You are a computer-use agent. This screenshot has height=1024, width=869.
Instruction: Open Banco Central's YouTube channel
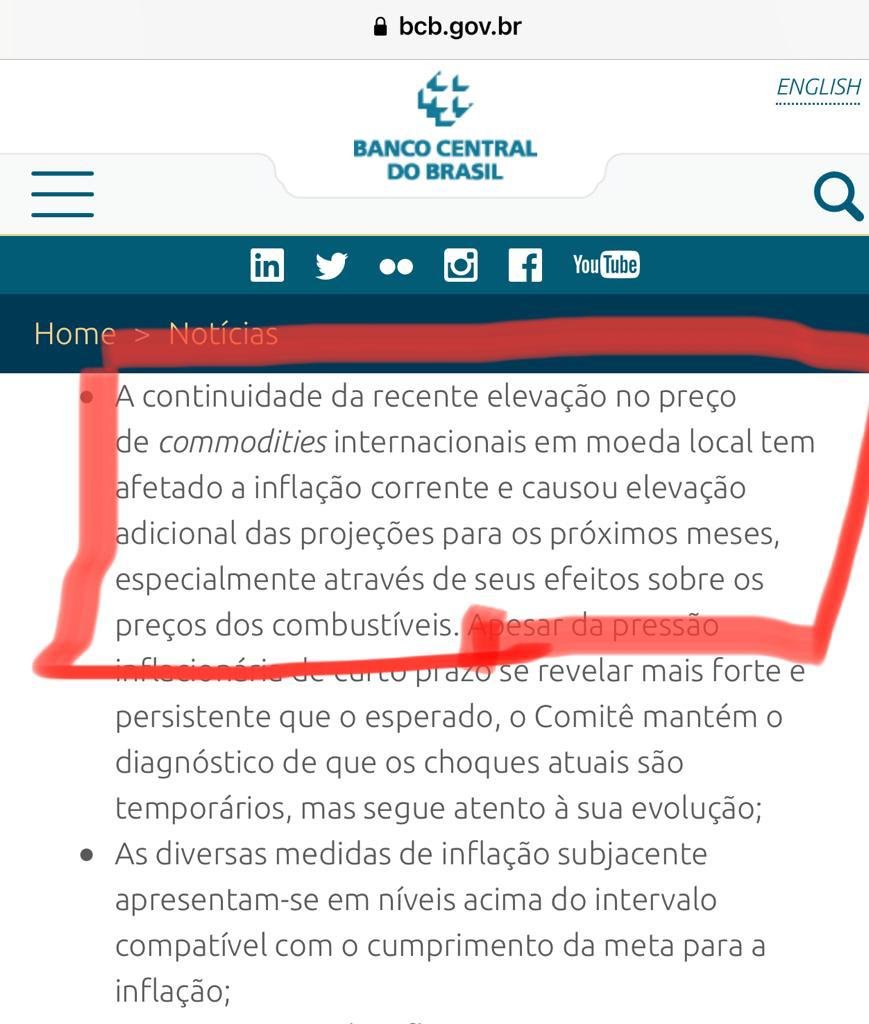click(605, 265)
